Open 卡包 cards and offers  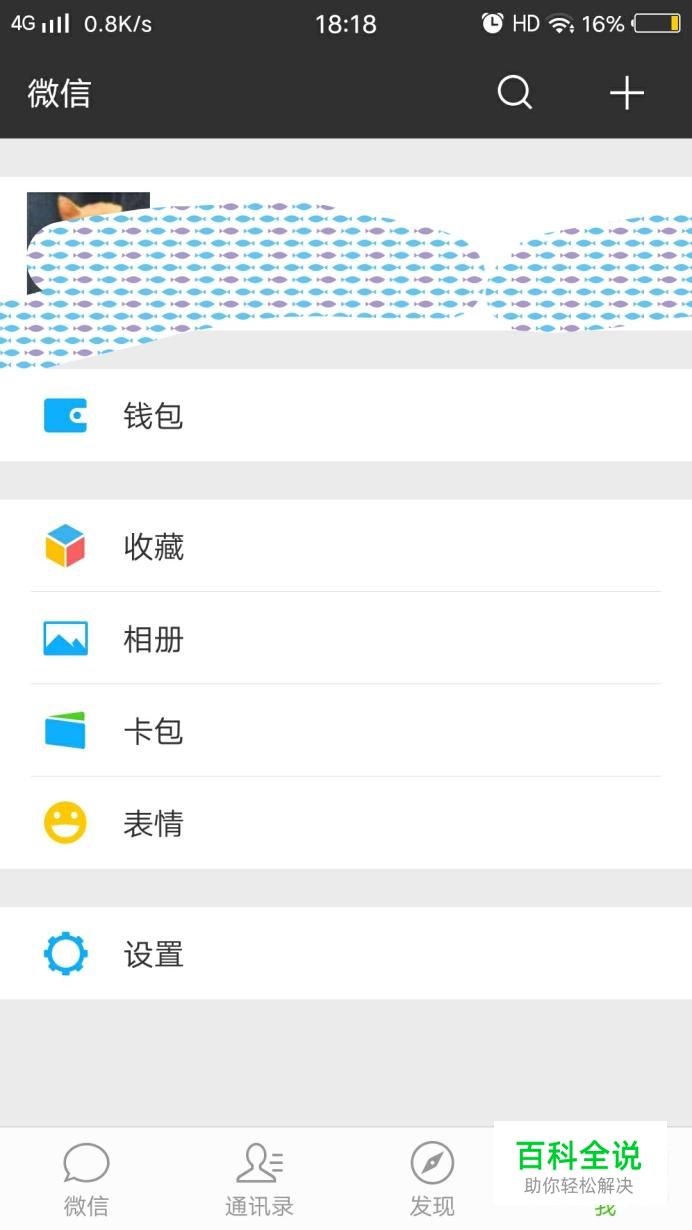[345, 731]
